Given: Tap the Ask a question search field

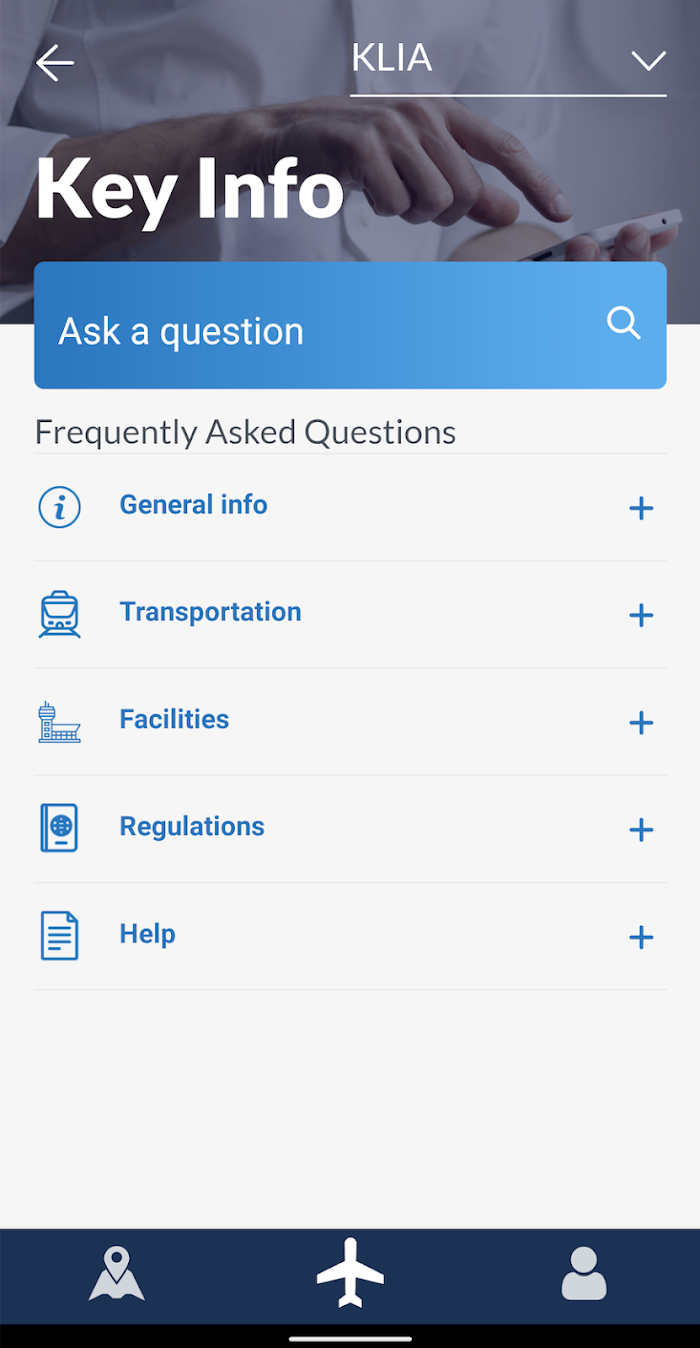Looking at the screenshot, I should pos(350,325).
